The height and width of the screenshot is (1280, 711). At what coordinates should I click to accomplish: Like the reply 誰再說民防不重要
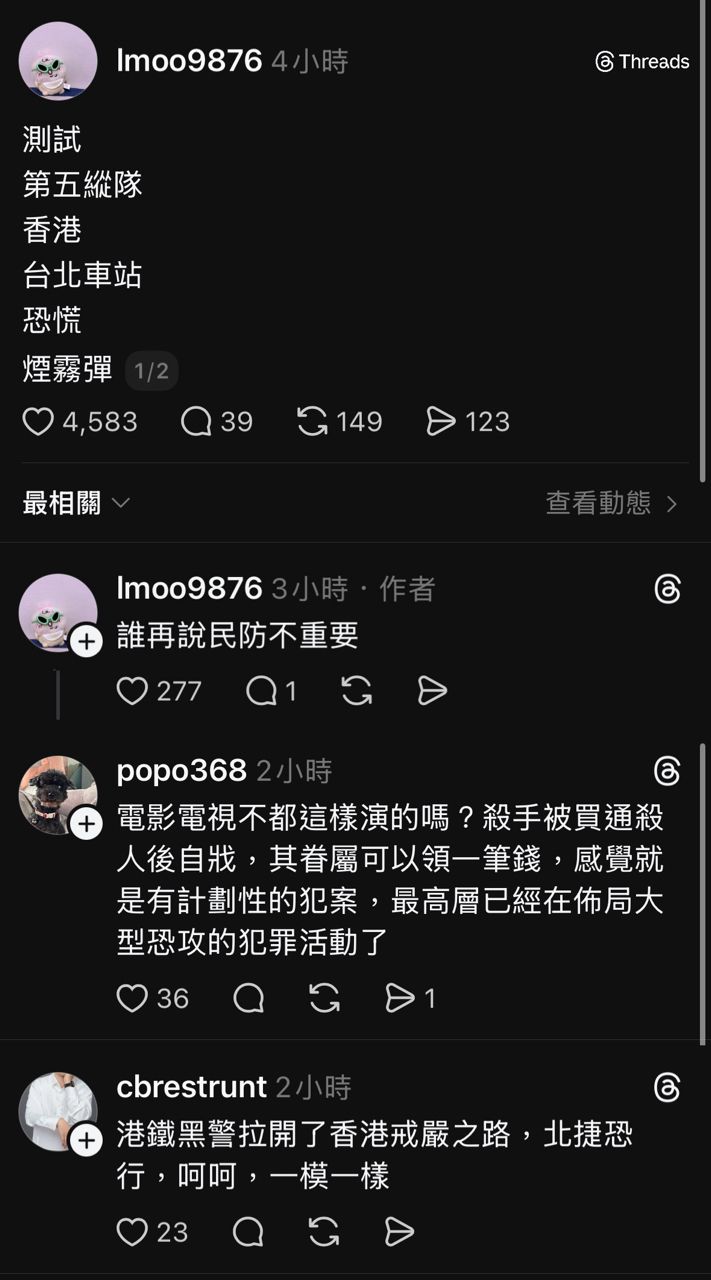pos(133,691)
